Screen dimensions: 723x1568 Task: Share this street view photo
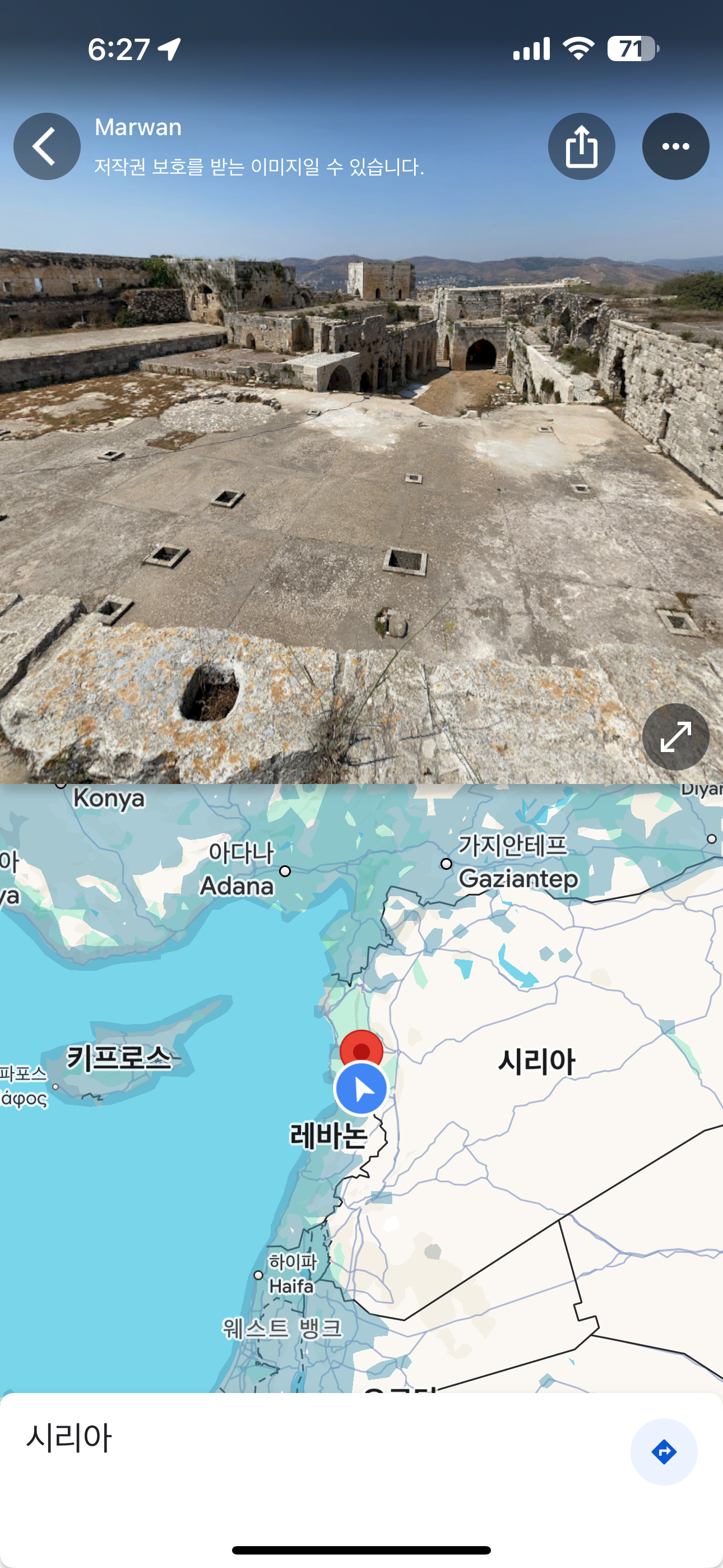pos(581,146)
